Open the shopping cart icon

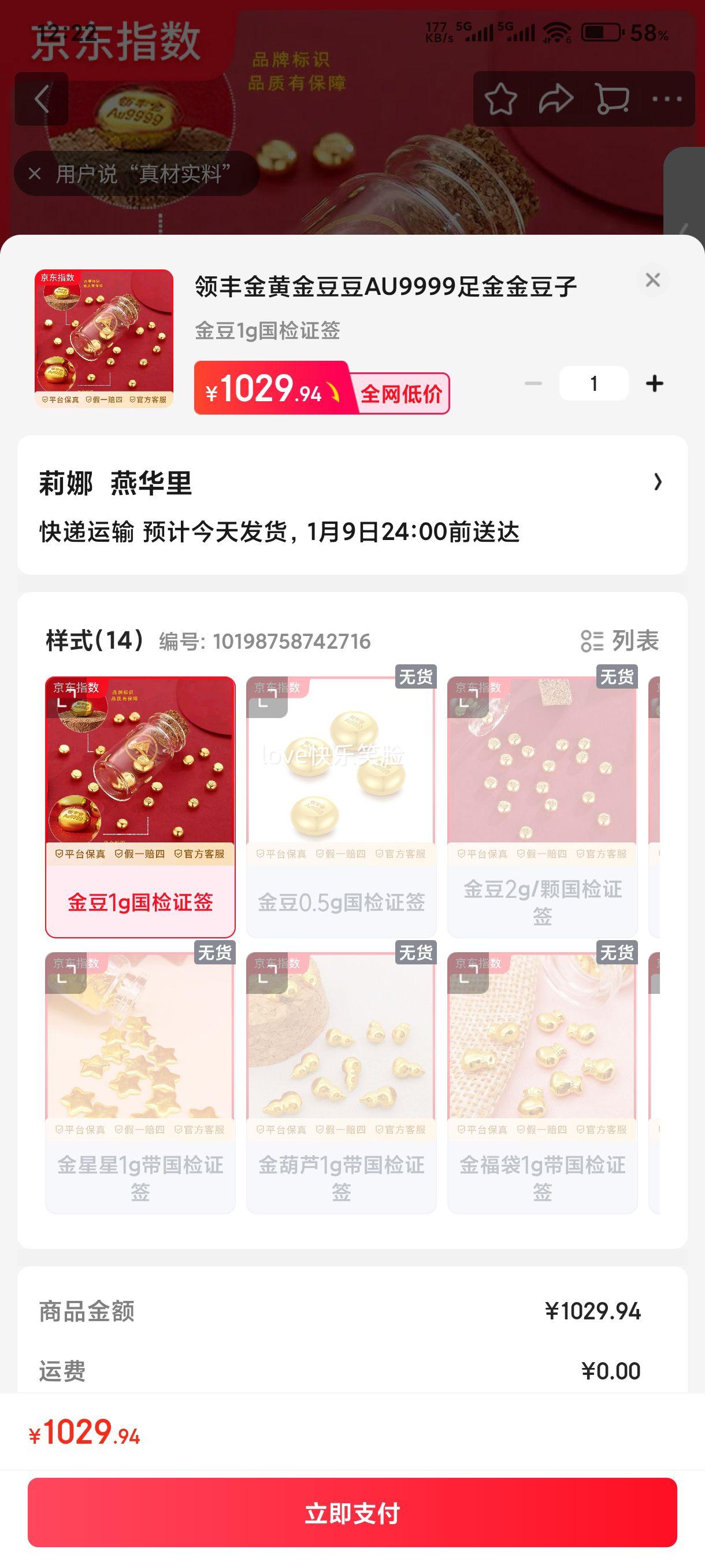611,99
